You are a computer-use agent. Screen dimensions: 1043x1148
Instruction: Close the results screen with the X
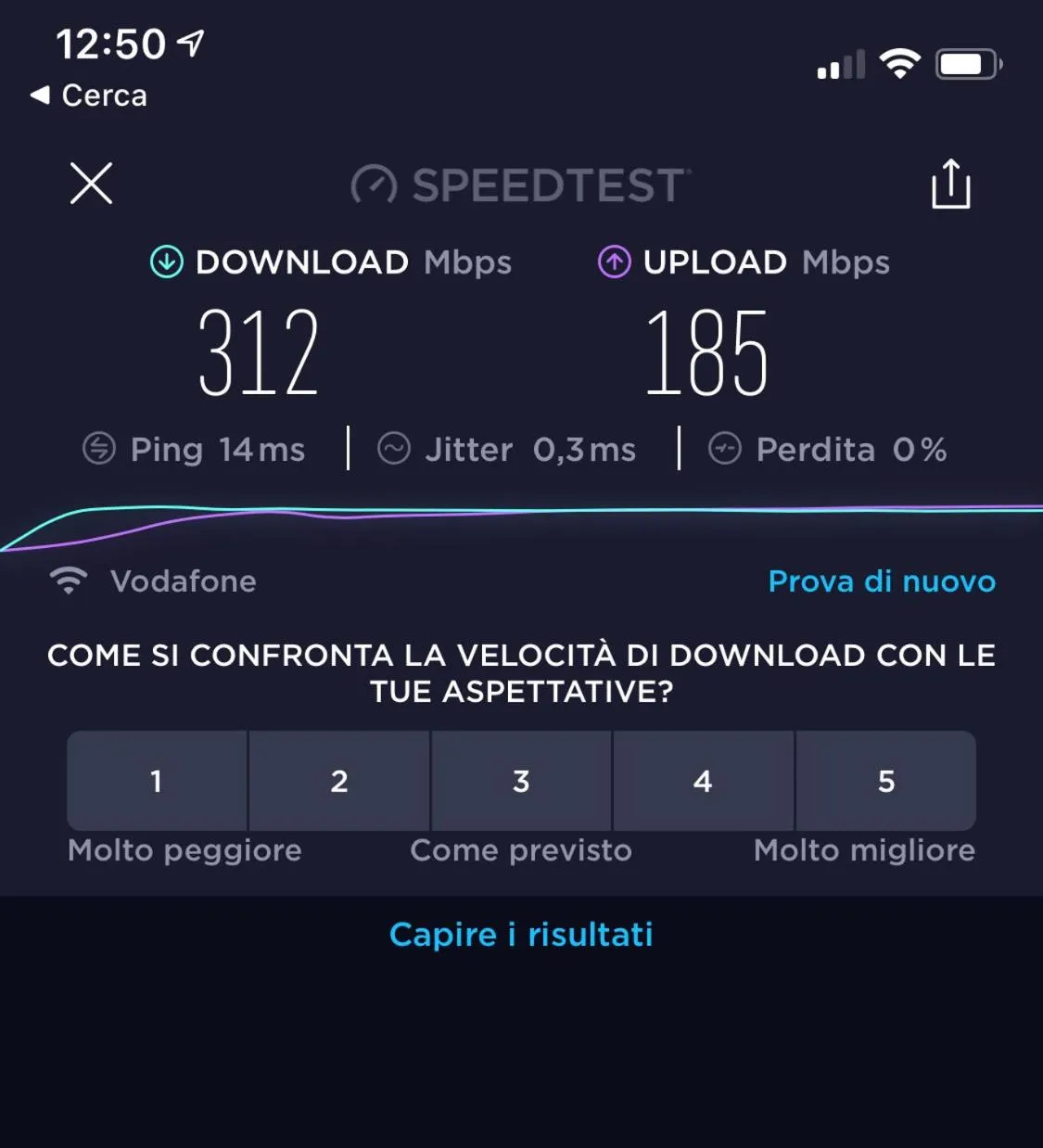click(90, 184)
